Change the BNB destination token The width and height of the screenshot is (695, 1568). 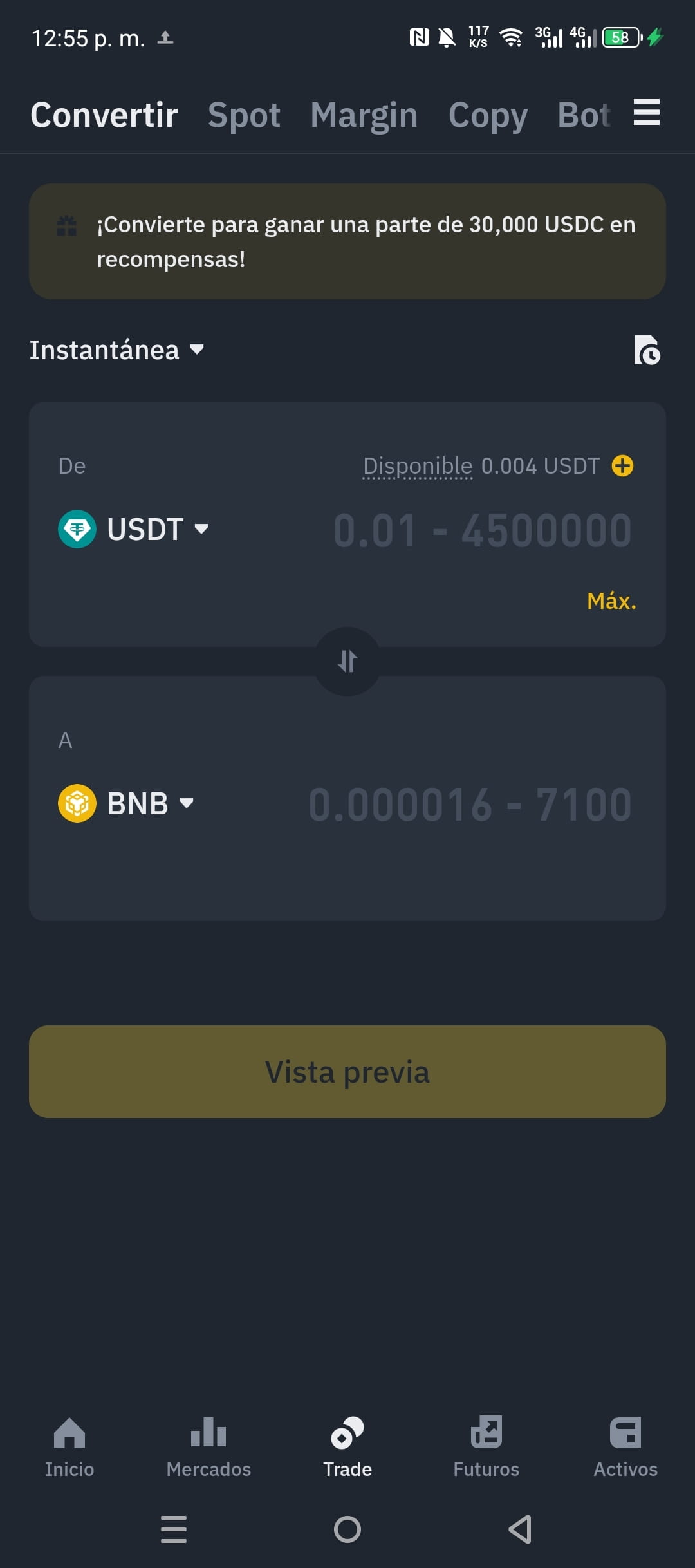pos(127,803)
